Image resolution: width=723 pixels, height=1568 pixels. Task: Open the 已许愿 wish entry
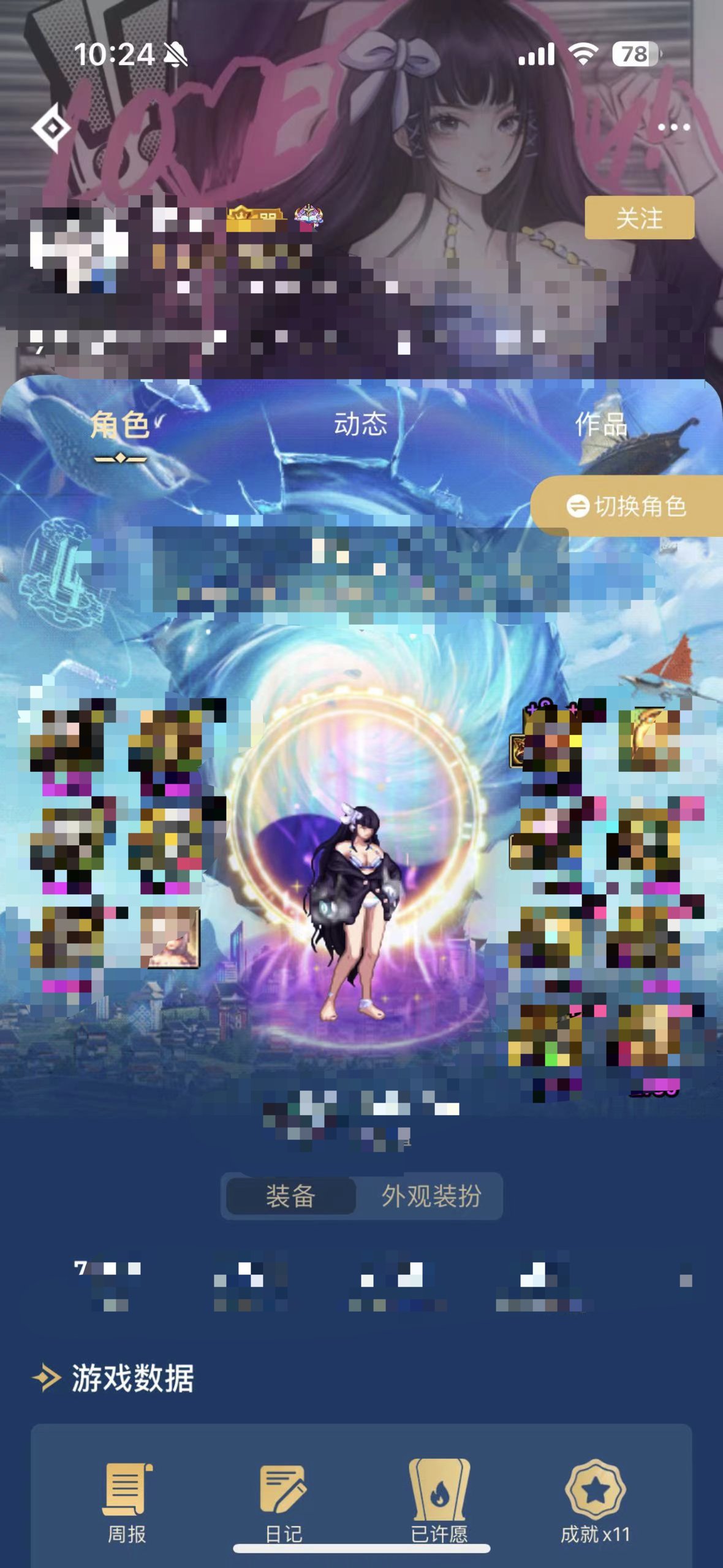click(439, 1501)
